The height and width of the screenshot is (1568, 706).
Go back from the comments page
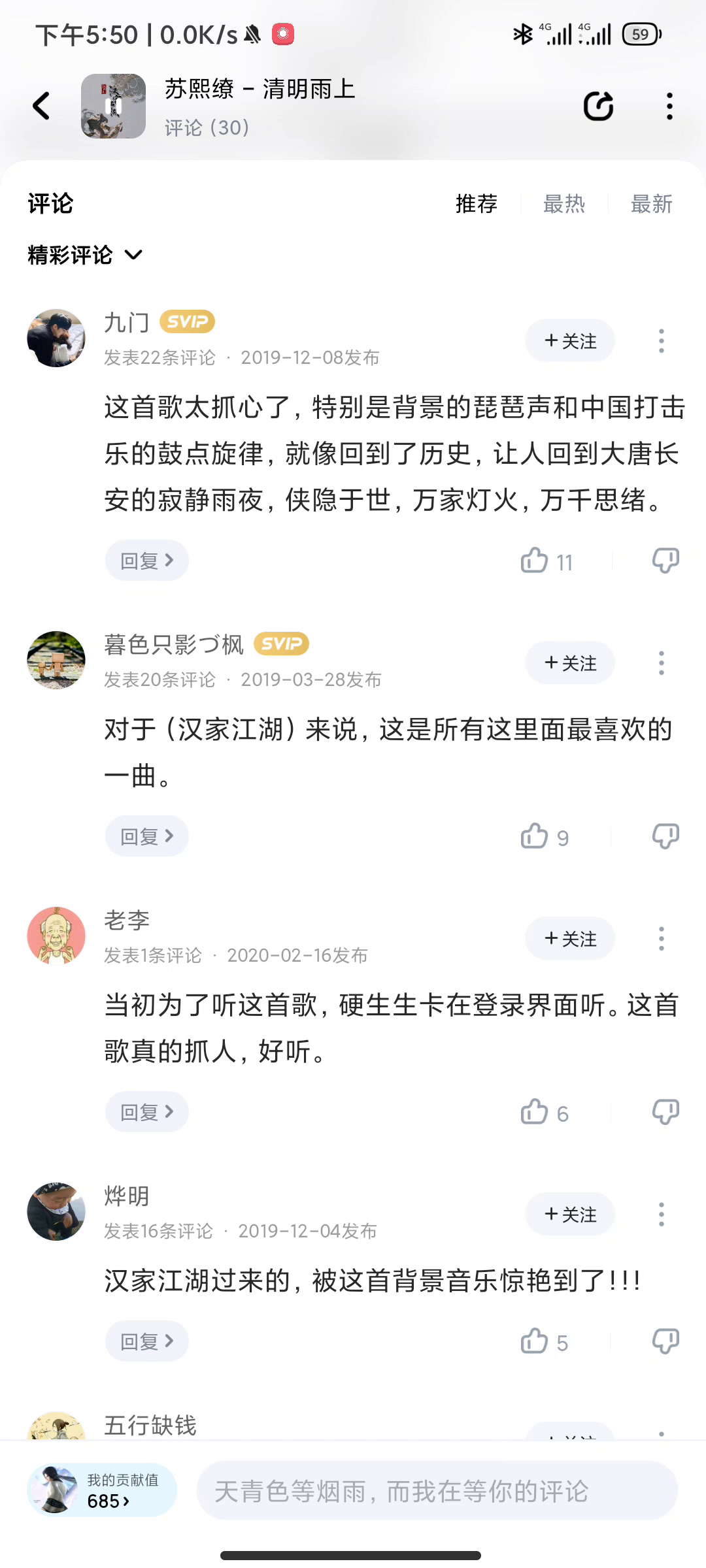point(41,106)
